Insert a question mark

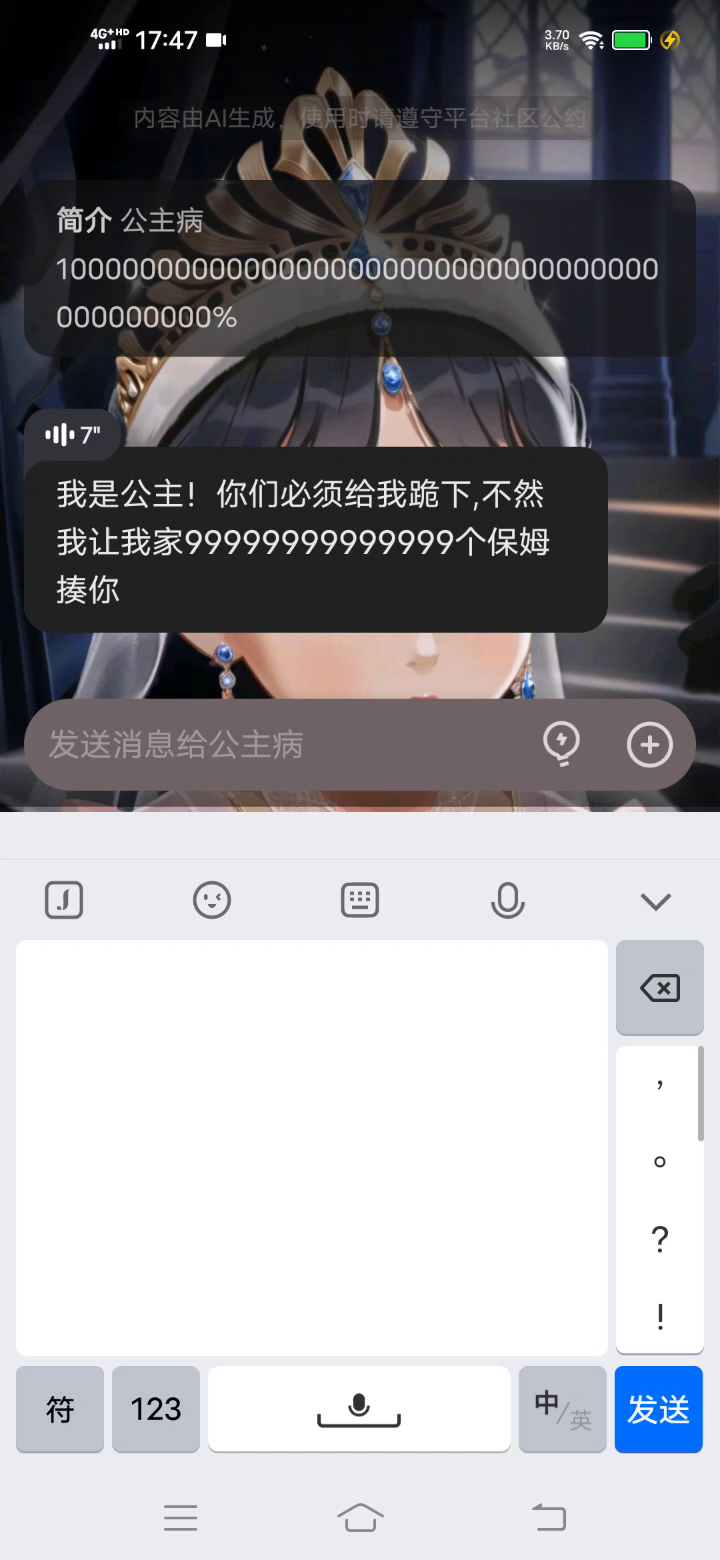click(659, 1240)
